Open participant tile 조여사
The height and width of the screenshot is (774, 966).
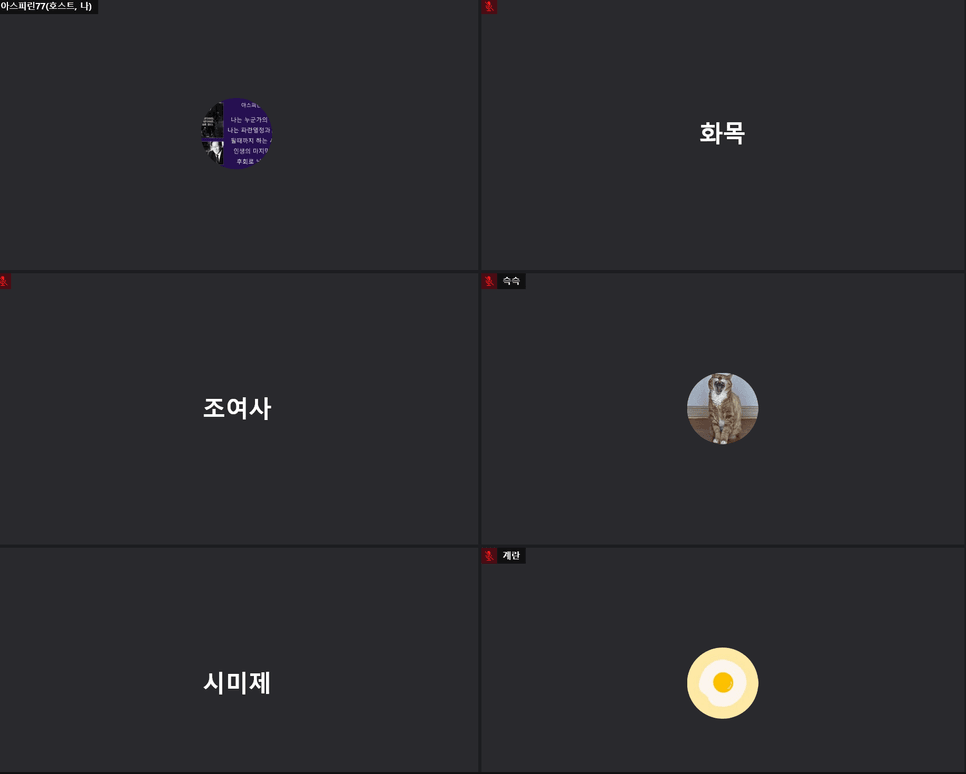pyautogui.click(x=237, y=408)
